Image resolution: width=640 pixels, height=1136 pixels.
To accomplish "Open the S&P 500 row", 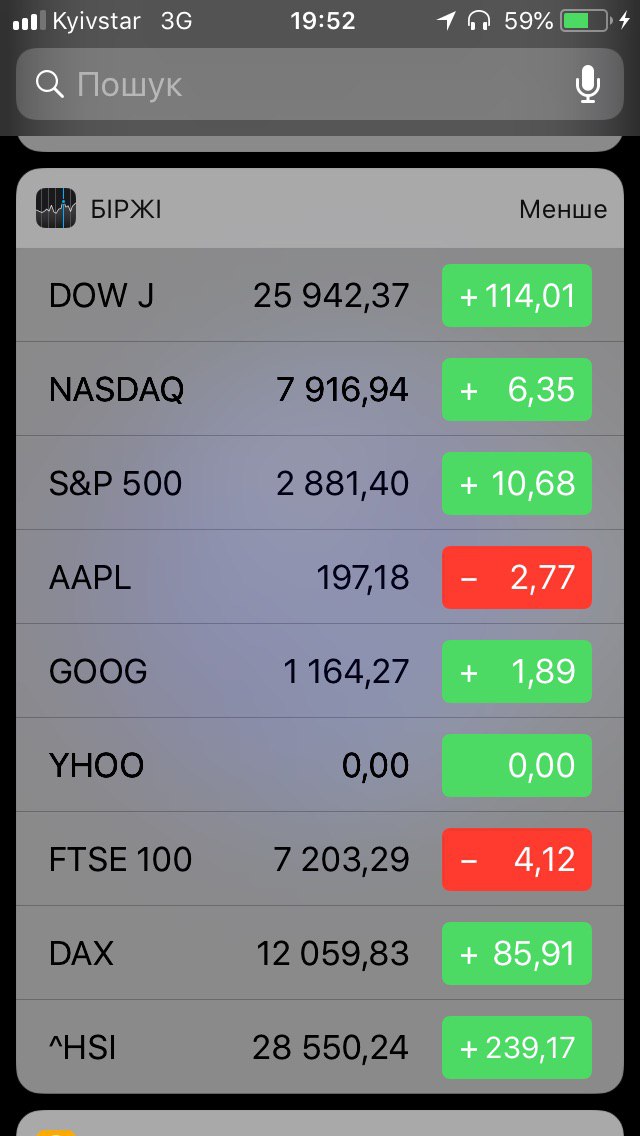I will point(320,483).
